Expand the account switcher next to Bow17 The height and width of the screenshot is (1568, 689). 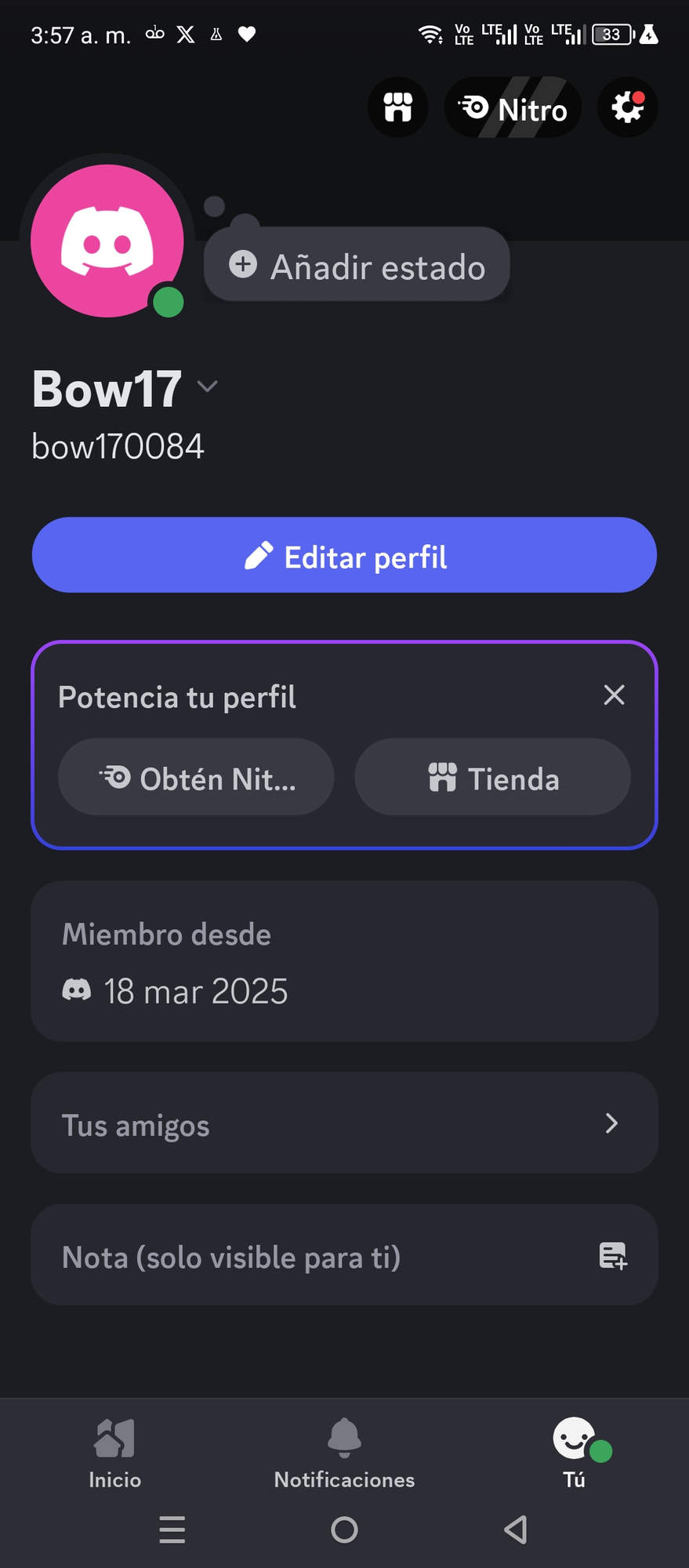[x=208, y=386]
